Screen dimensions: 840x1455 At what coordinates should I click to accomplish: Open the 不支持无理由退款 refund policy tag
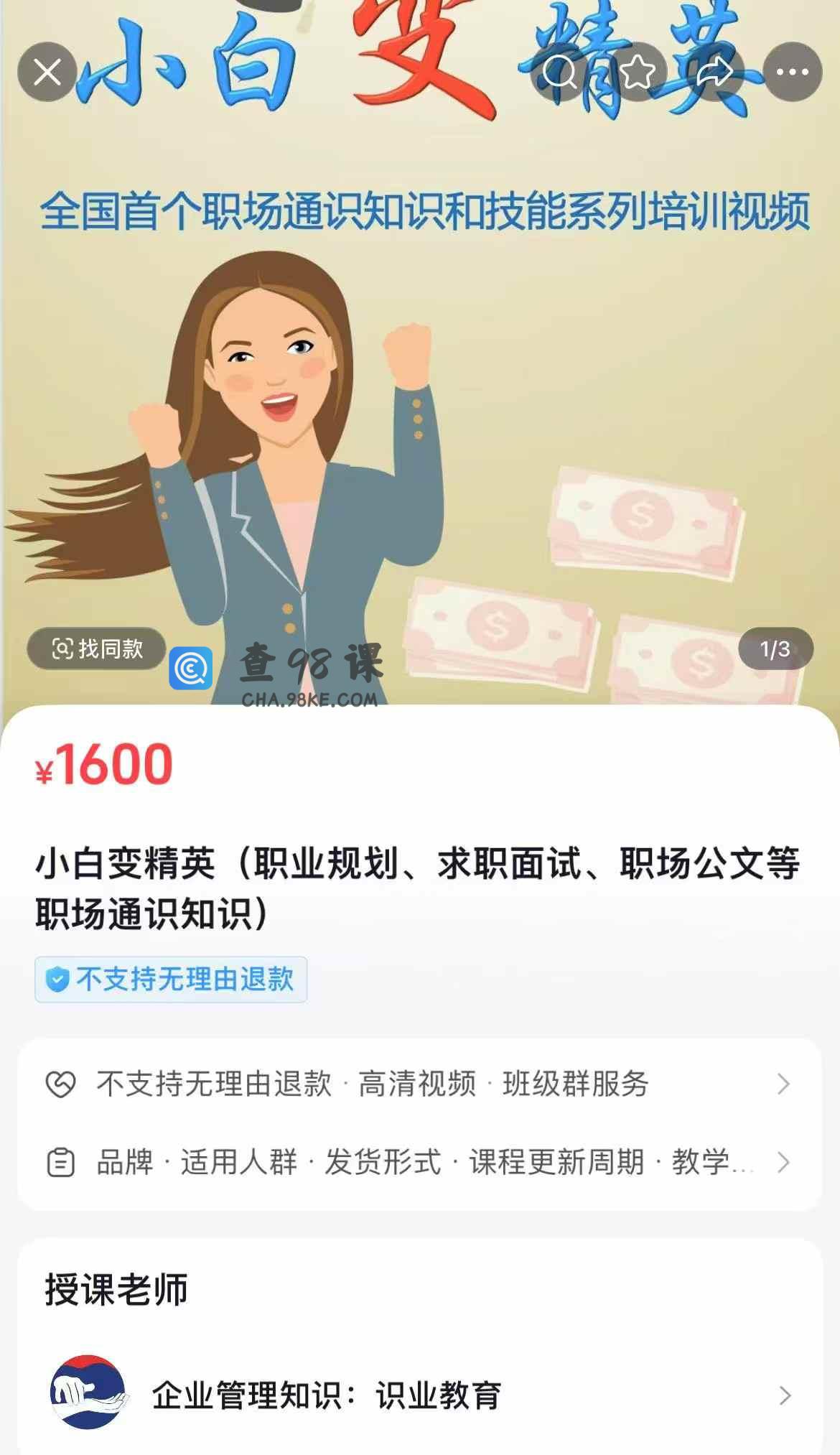pos(171,980)
